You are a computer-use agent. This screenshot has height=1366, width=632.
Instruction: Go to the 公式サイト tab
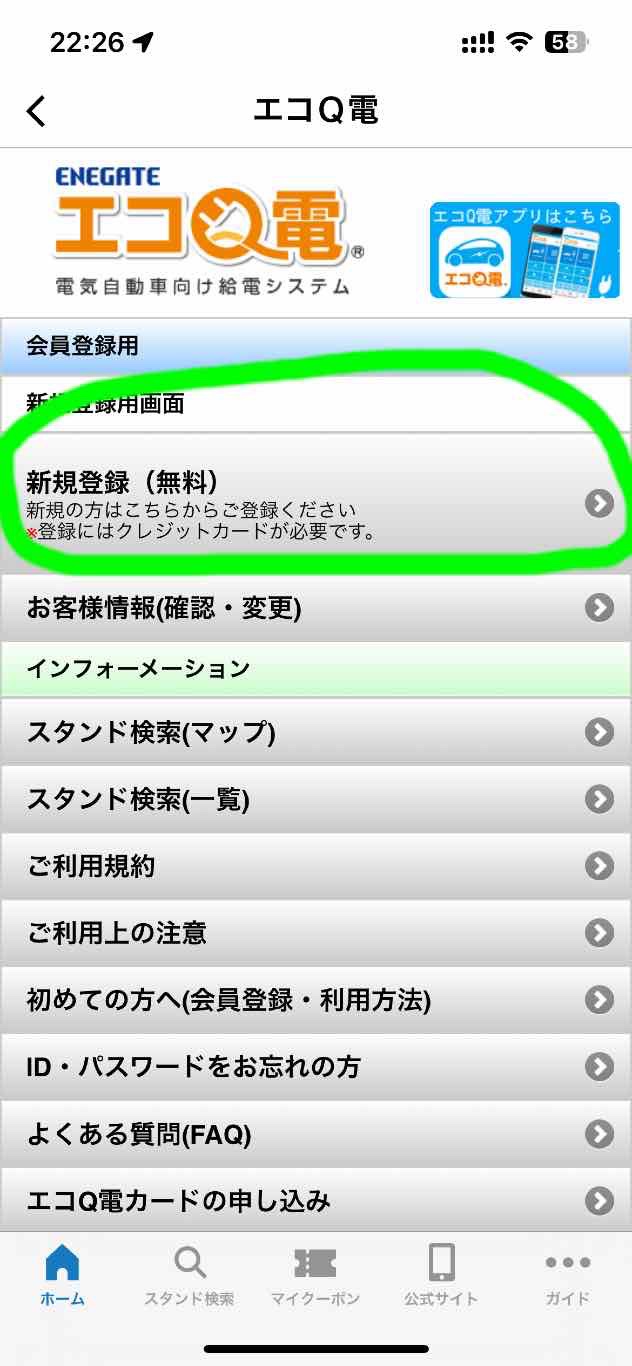click(441, 1275)
